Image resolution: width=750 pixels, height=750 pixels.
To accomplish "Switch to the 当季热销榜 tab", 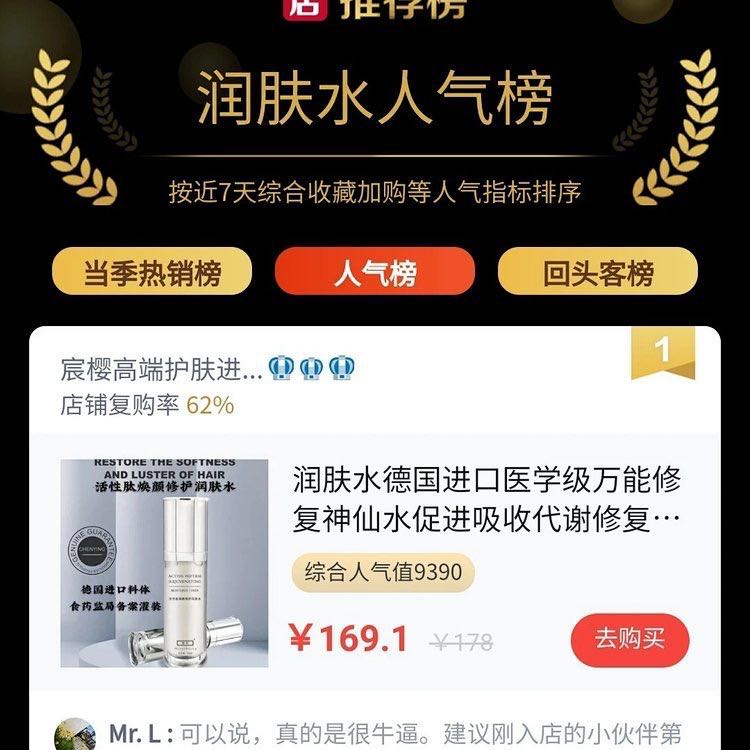I will [x=152, y=272].
